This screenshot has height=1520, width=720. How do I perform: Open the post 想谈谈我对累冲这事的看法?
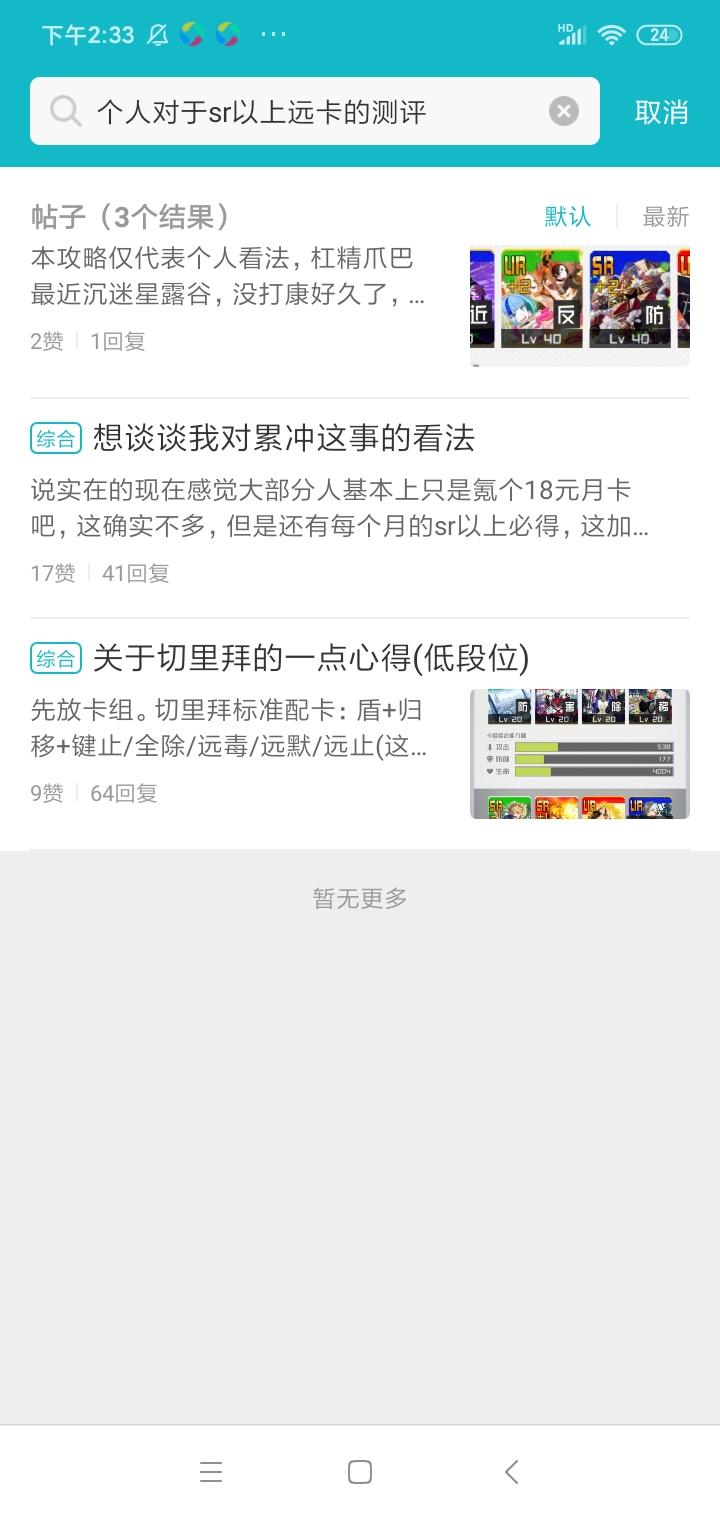(283, 438)
